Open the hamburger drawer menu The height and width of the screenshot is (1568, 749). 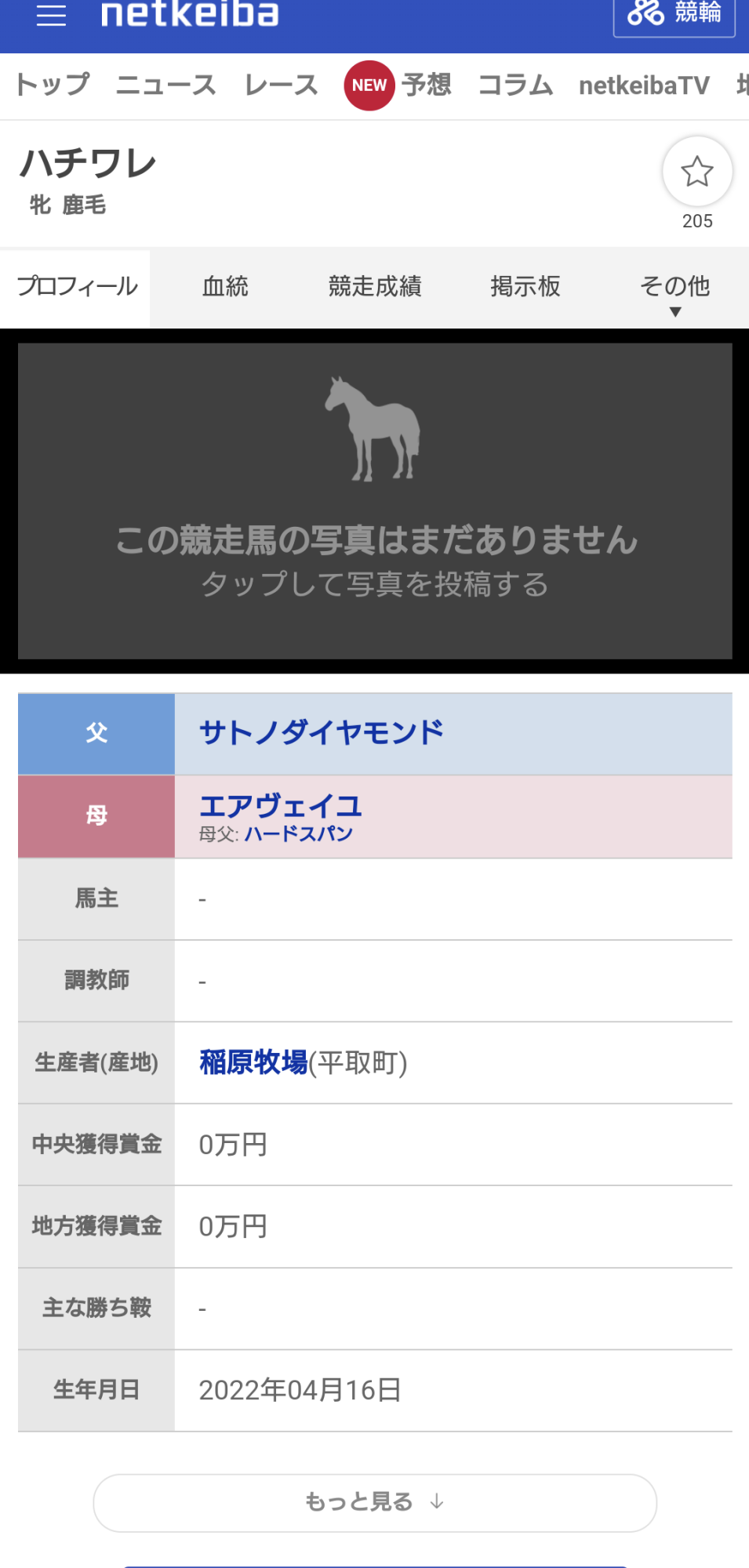coord(51,15)
